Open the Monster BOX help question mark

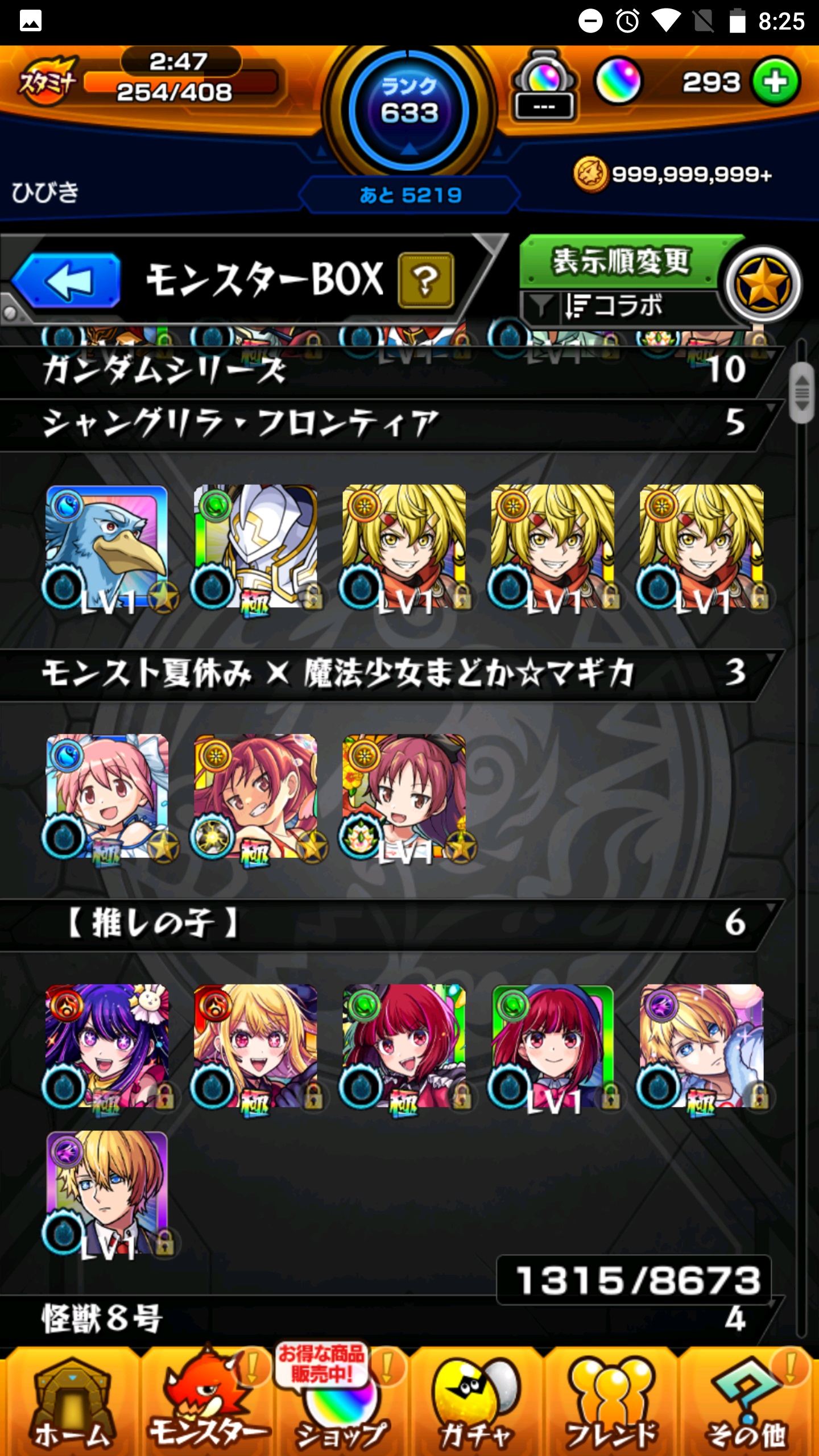pyautogui.click(x=426, y=280)
